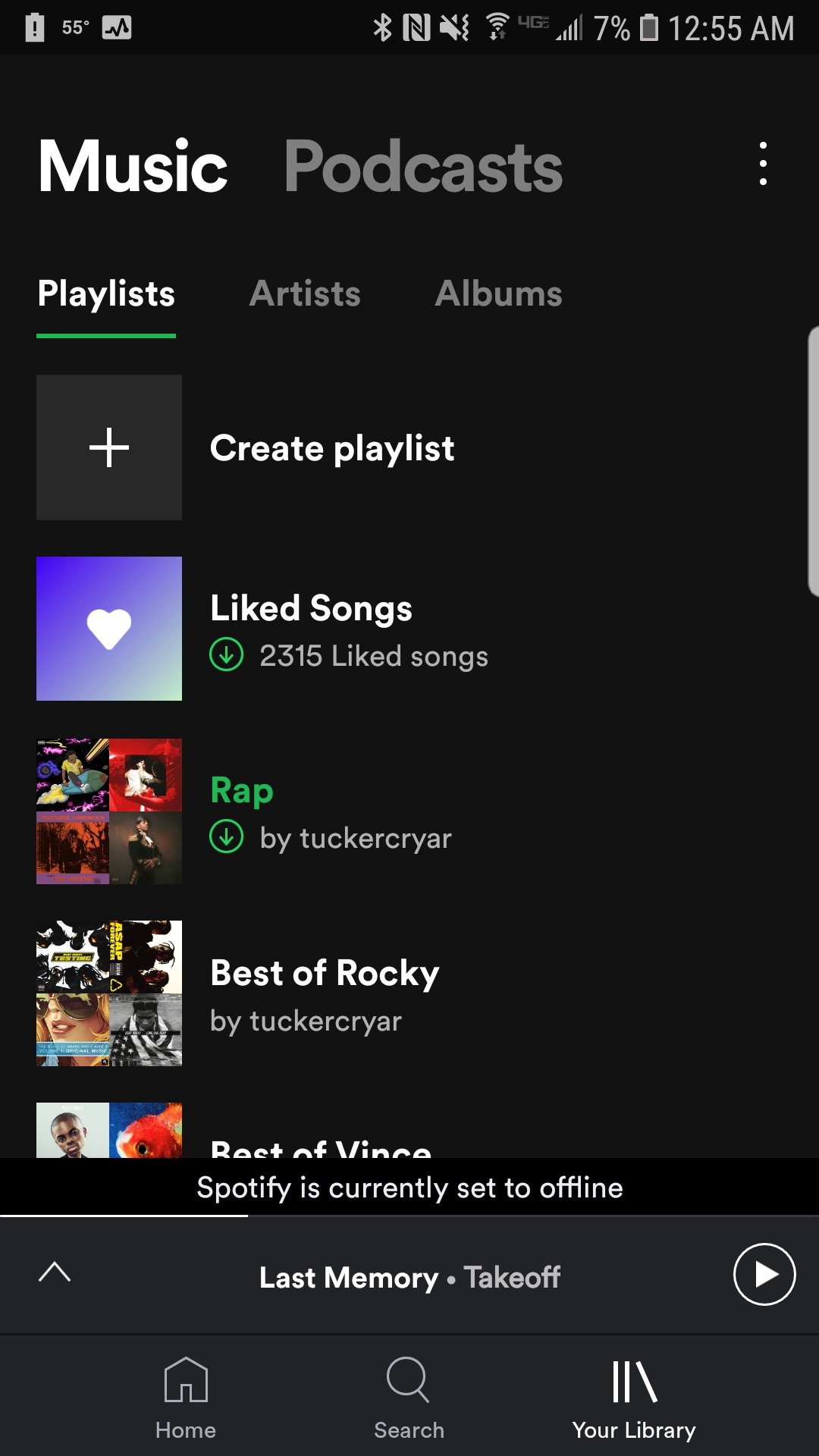
Task: Select the Music section
Action: pyautogui.click(x=133, y=166)
